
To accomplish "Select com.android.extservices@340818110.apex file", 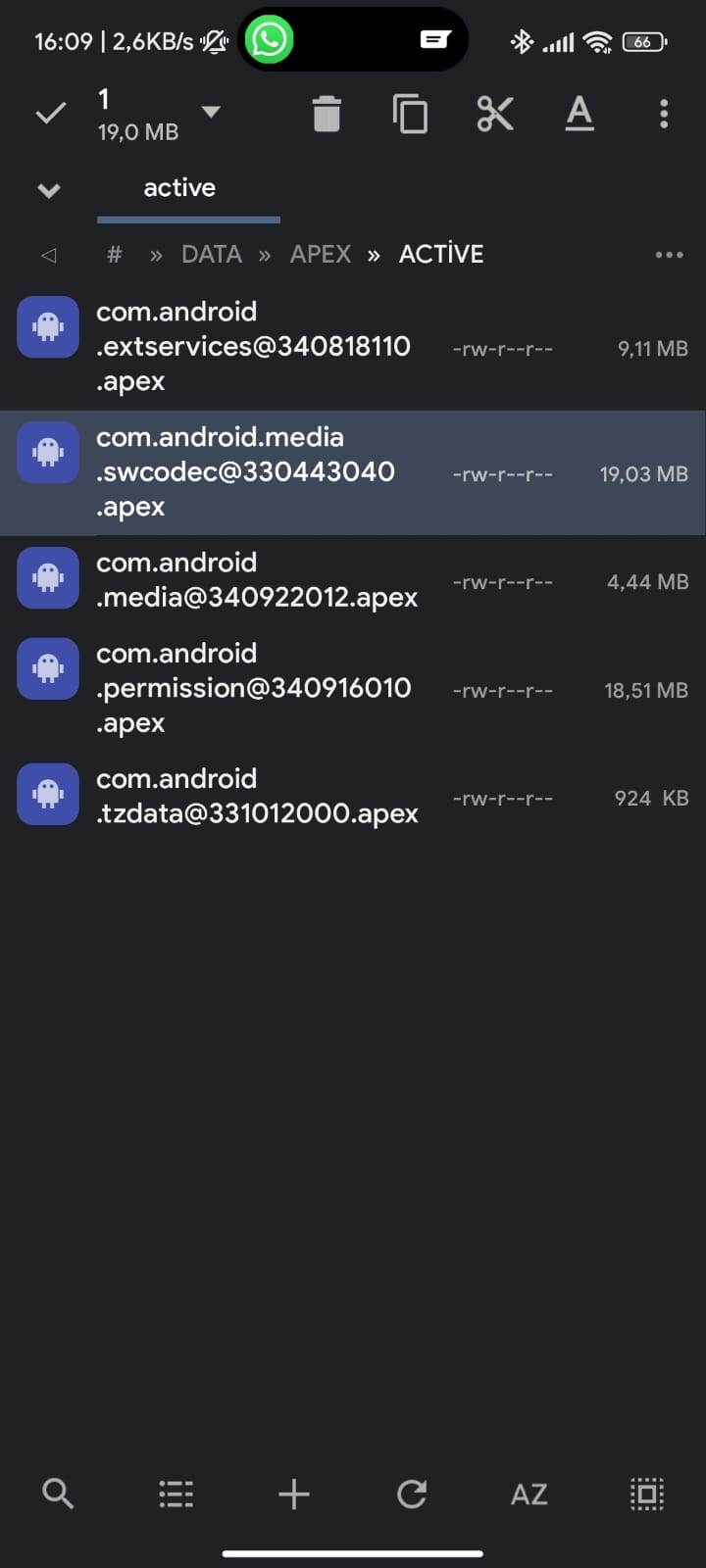I will coord(353,348).
